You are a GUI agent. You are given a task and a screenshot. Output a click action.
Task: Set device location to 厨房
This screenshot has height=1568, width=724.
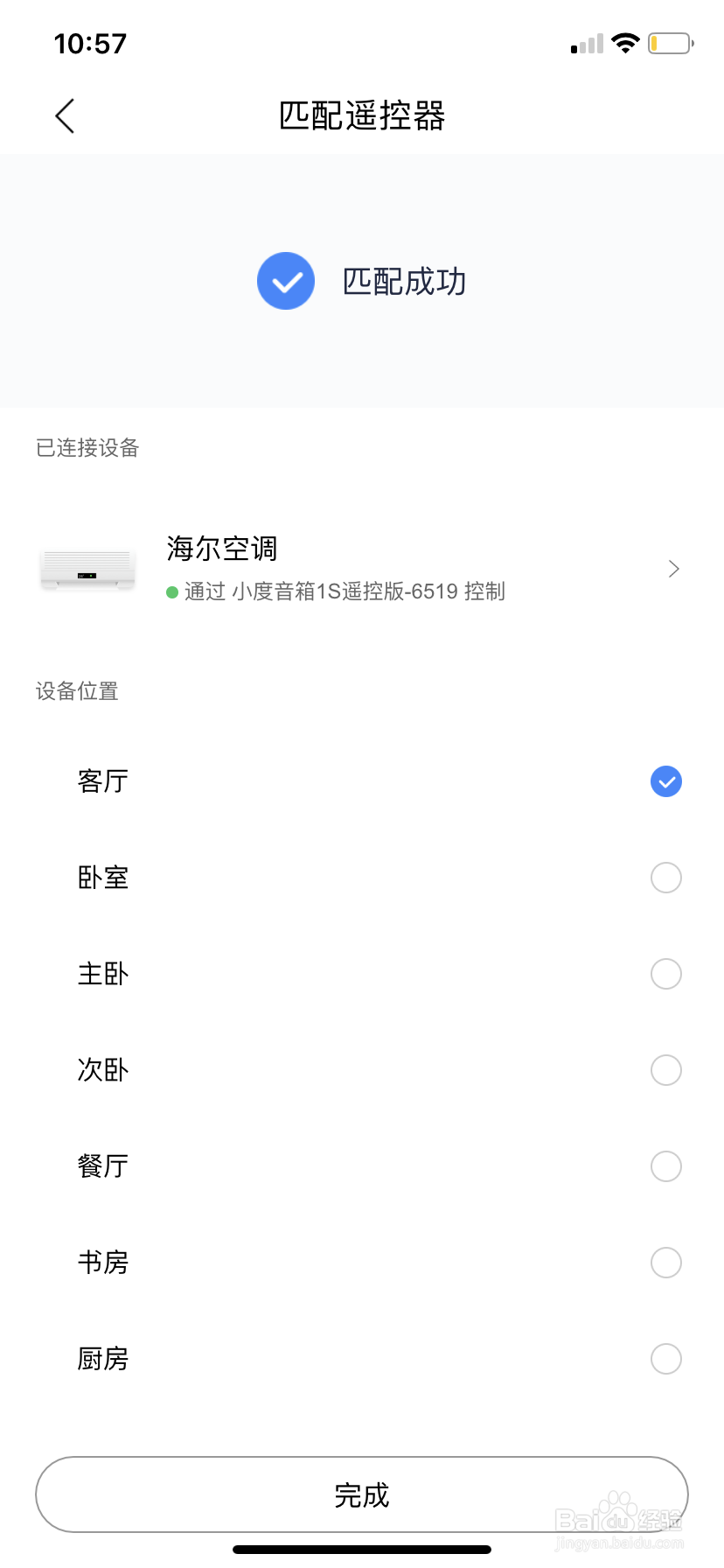click(x=362, y=1359)
